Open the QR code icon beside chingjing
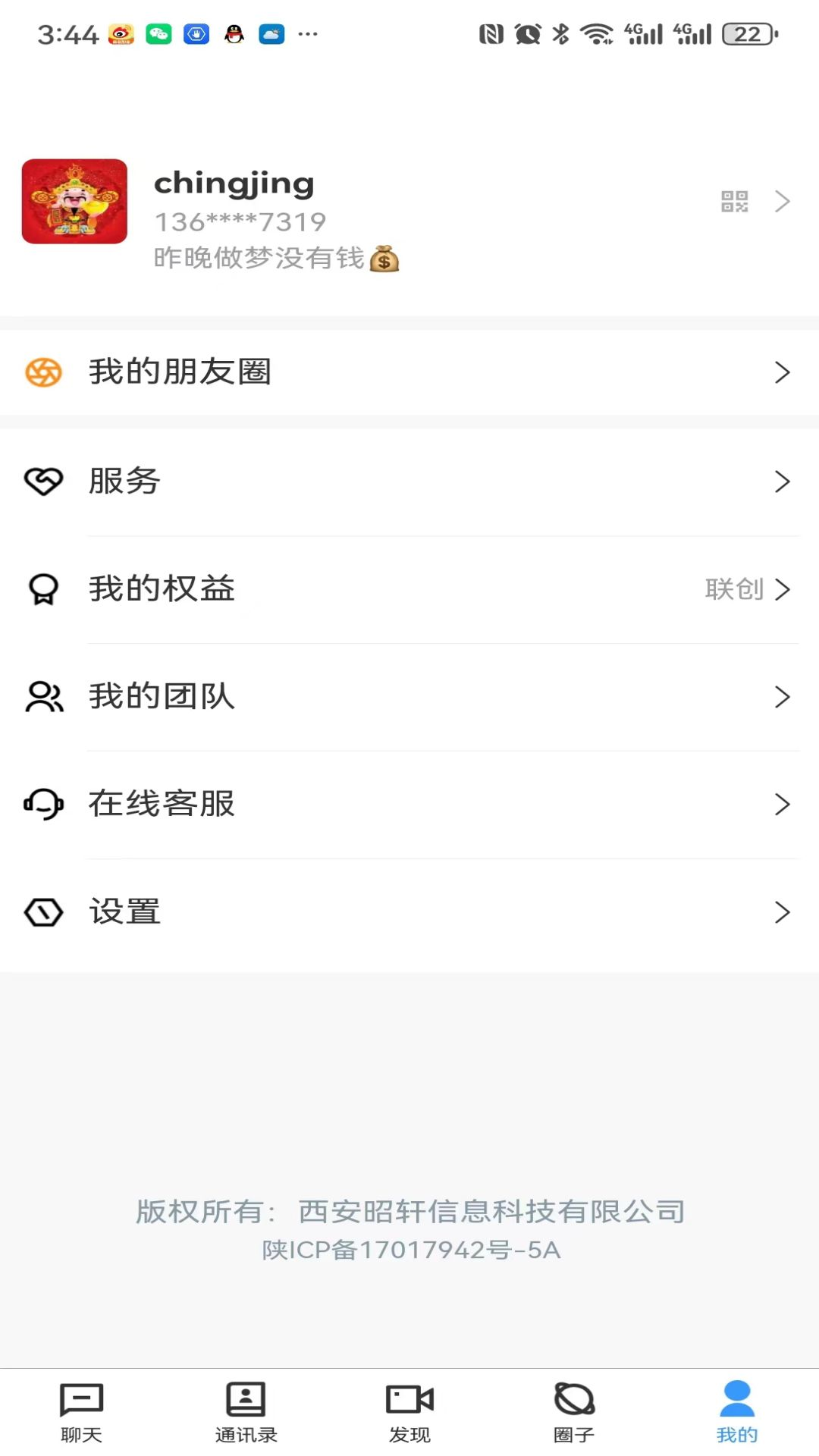Screen dimensions: 819x1456 point(734,202)
